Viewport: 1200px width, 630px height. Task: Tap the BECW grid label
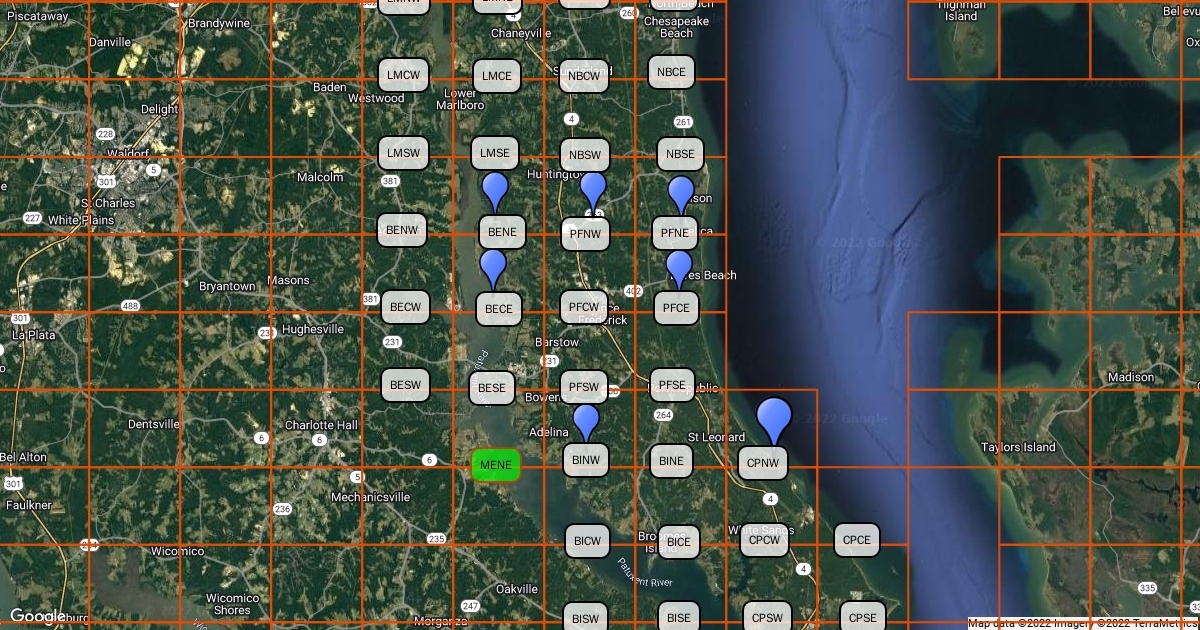click(x=405, y=306)
